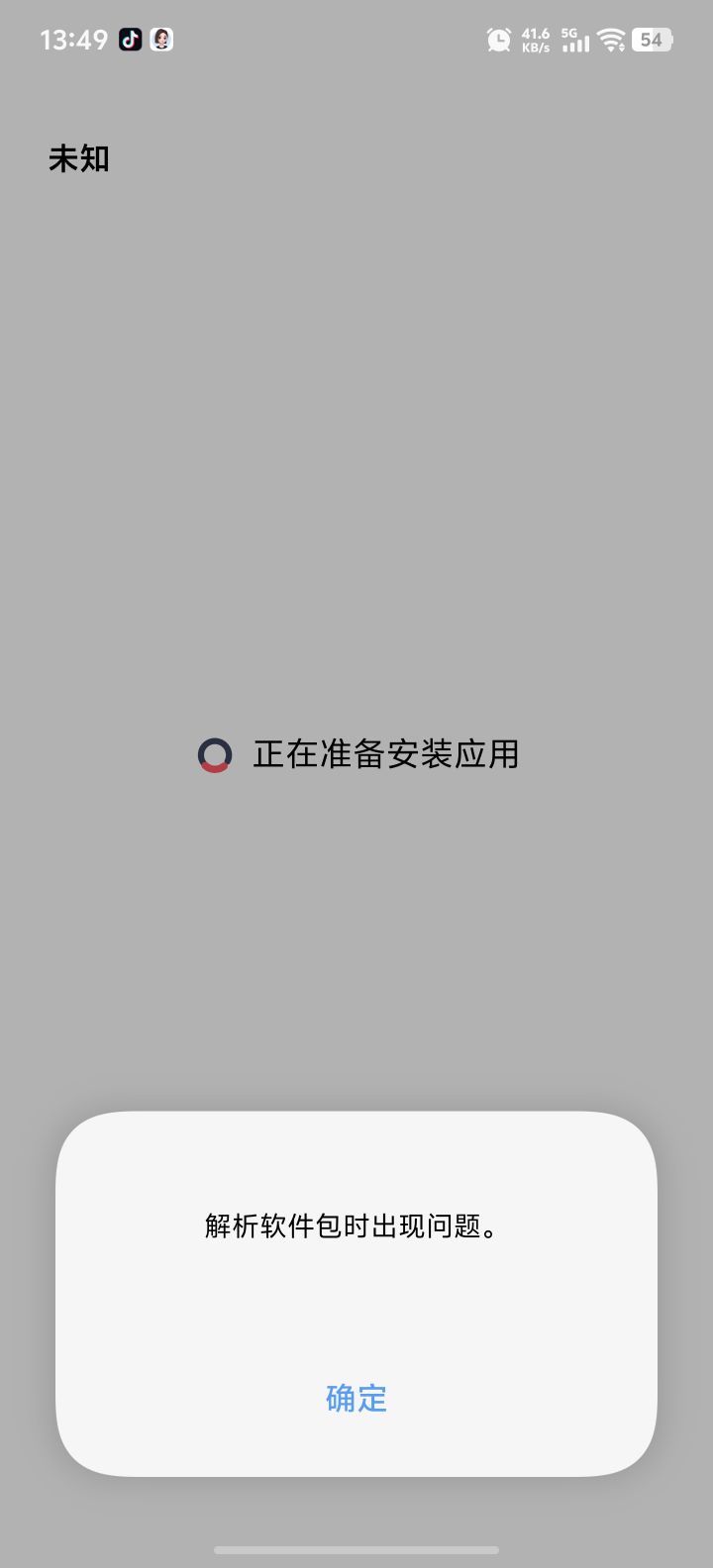Tap the clock showing 13:49

pyautogui.click(x=74, y=40)
